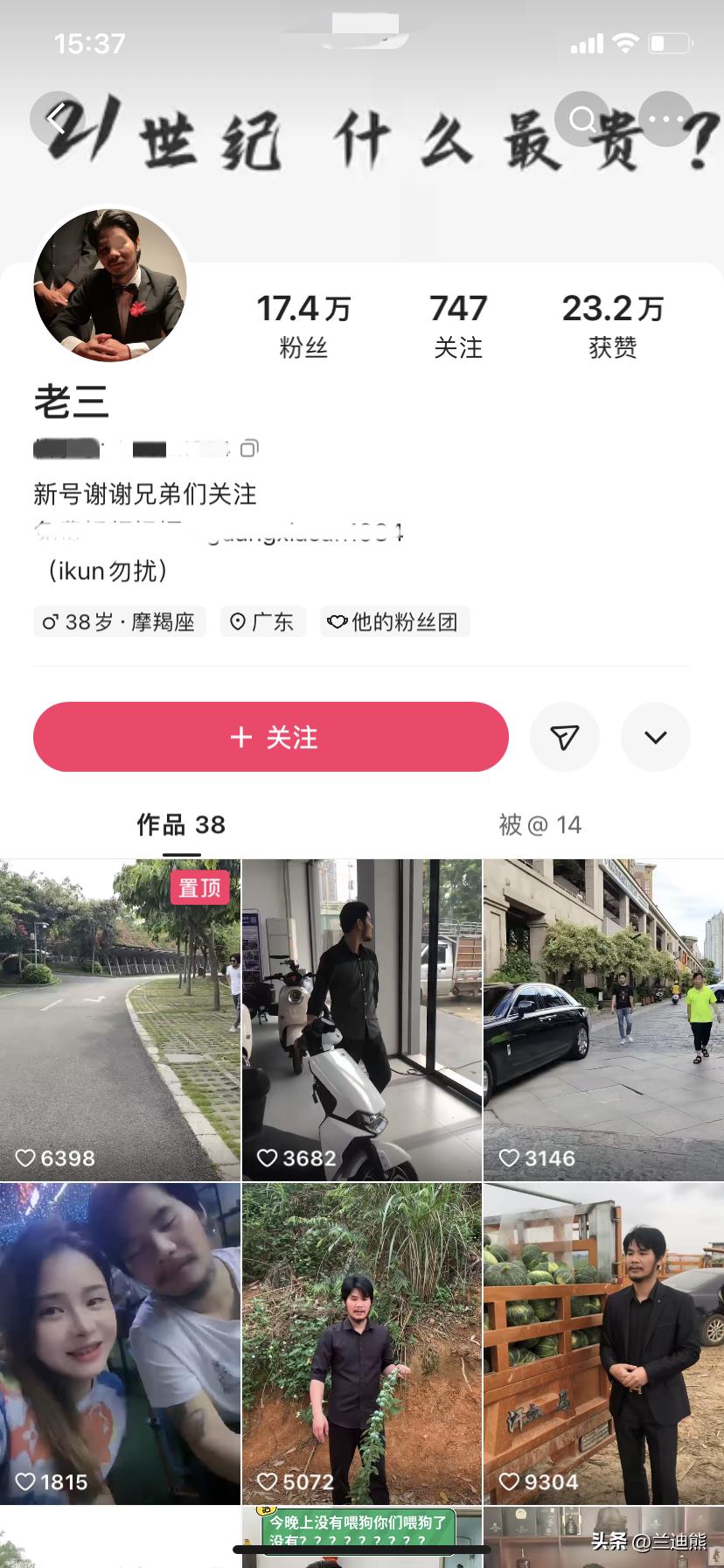Copy the account ID with the copy icon
Screen dimensions: 724x1568
point(249,449)
